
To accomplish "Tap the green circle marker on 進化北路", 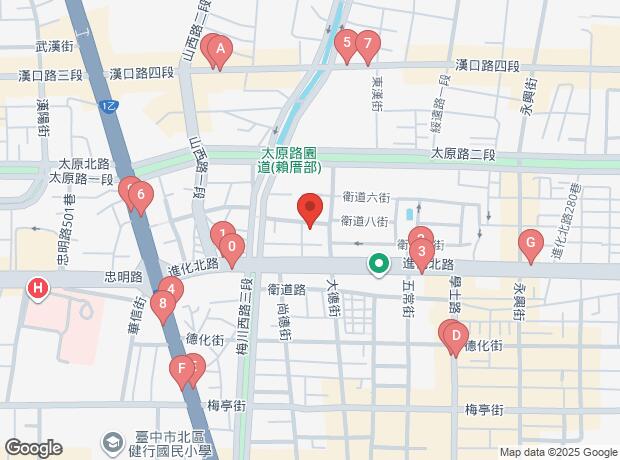I will point(379,264).
